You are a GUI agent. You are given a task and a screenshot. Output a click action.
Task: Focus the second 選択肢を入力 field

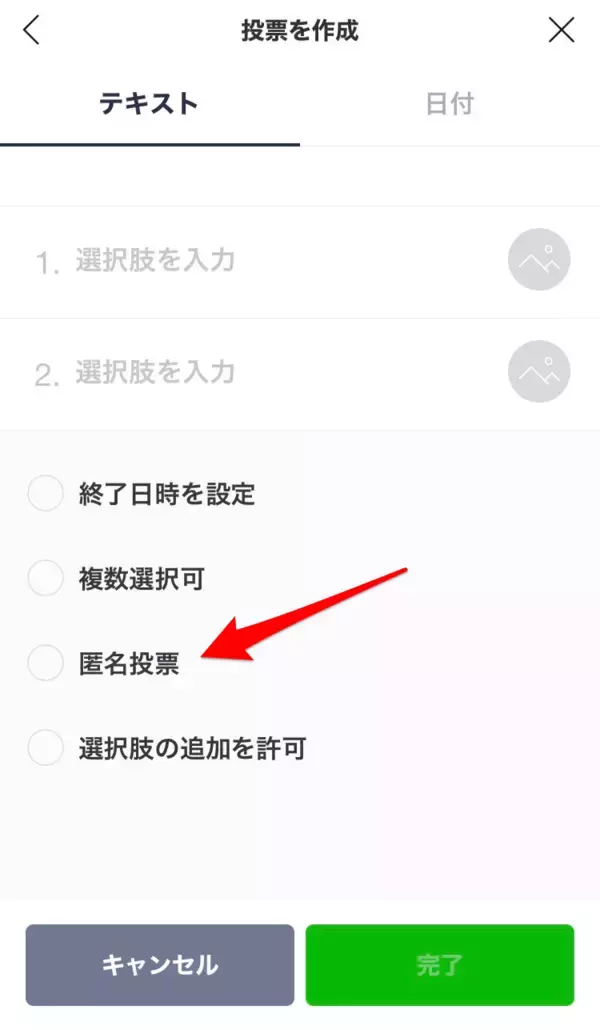(x=270, y=374)
